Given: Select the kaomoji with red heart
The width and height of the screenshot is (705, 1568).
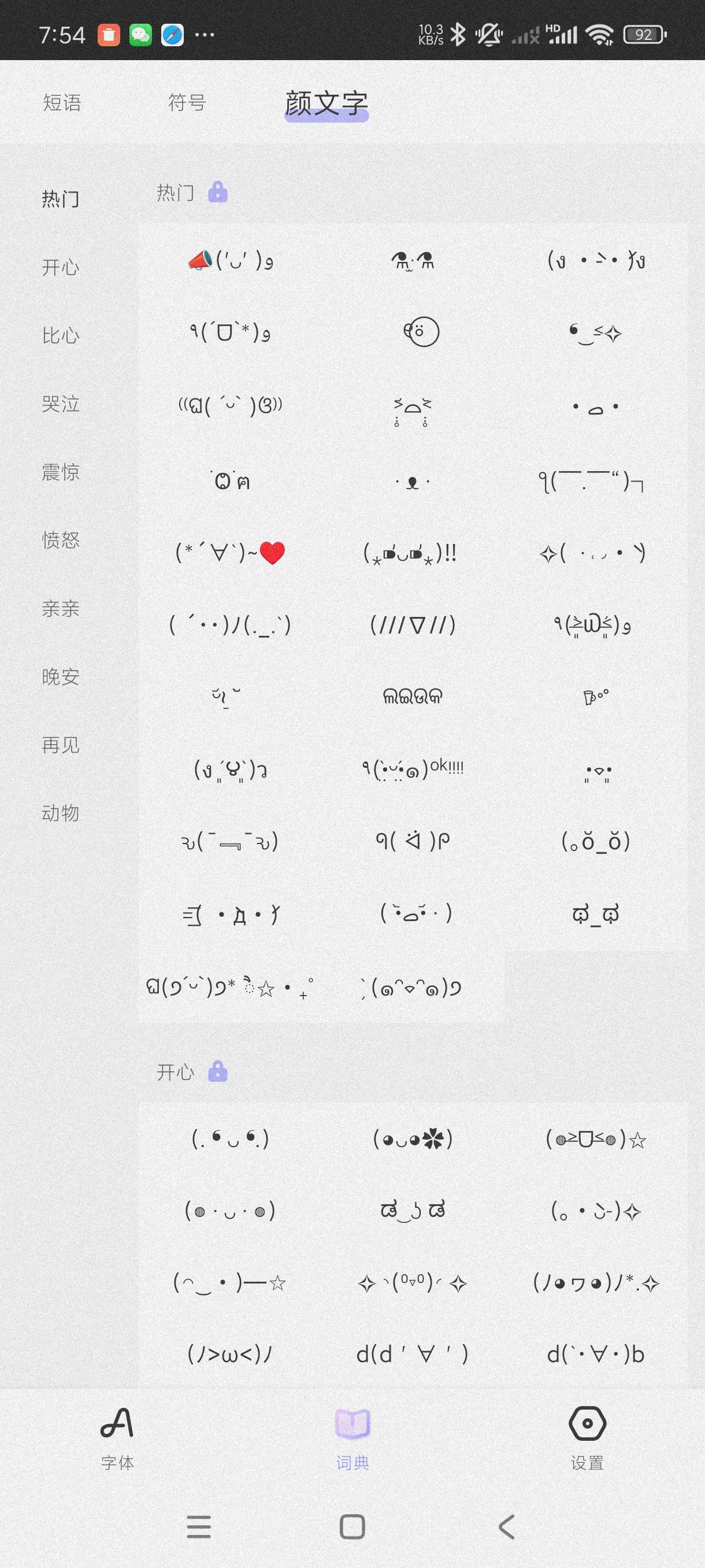Looking at the screenshot, I should [x=230, y=553].
